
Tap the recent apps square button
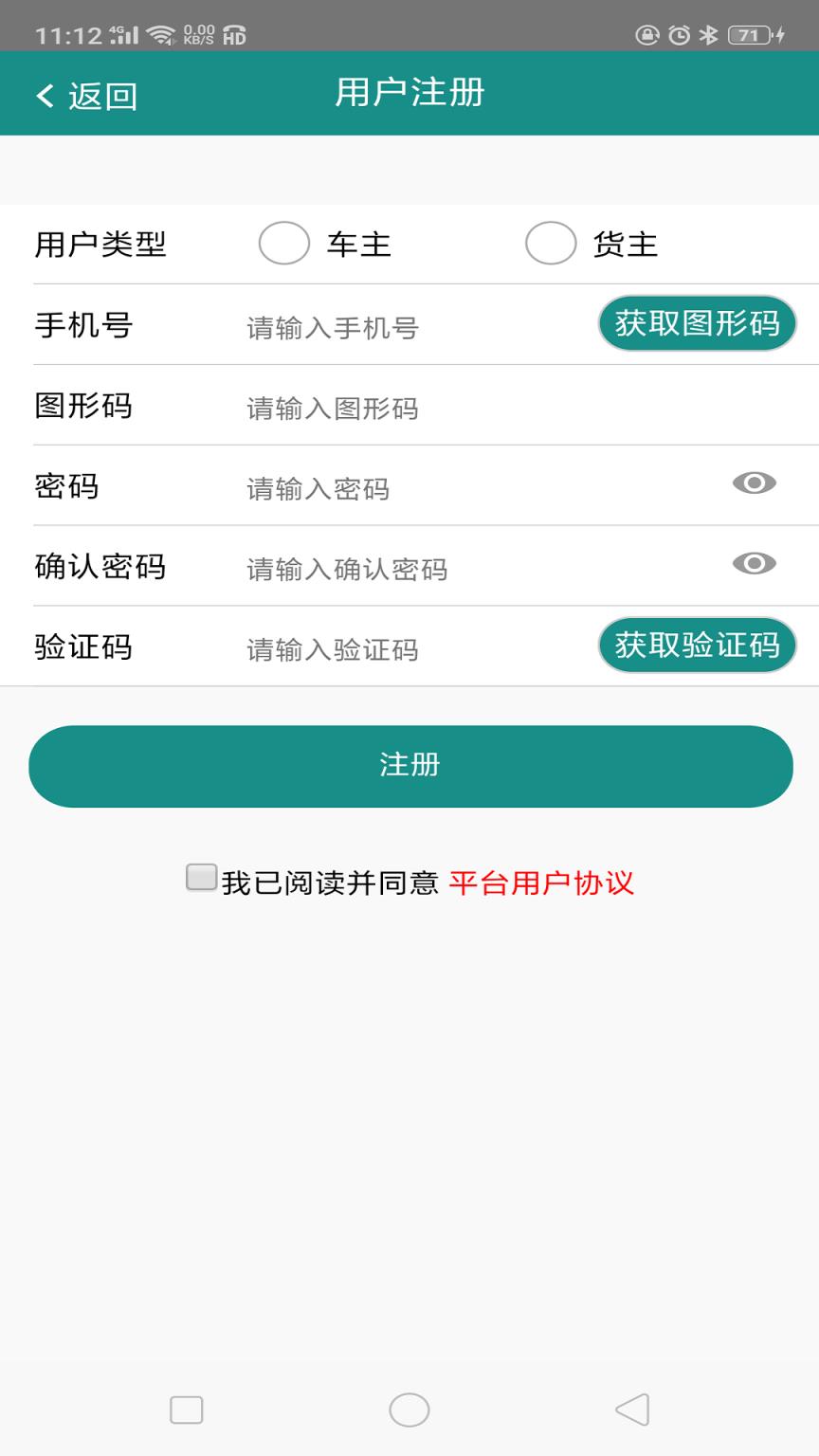187,1410
